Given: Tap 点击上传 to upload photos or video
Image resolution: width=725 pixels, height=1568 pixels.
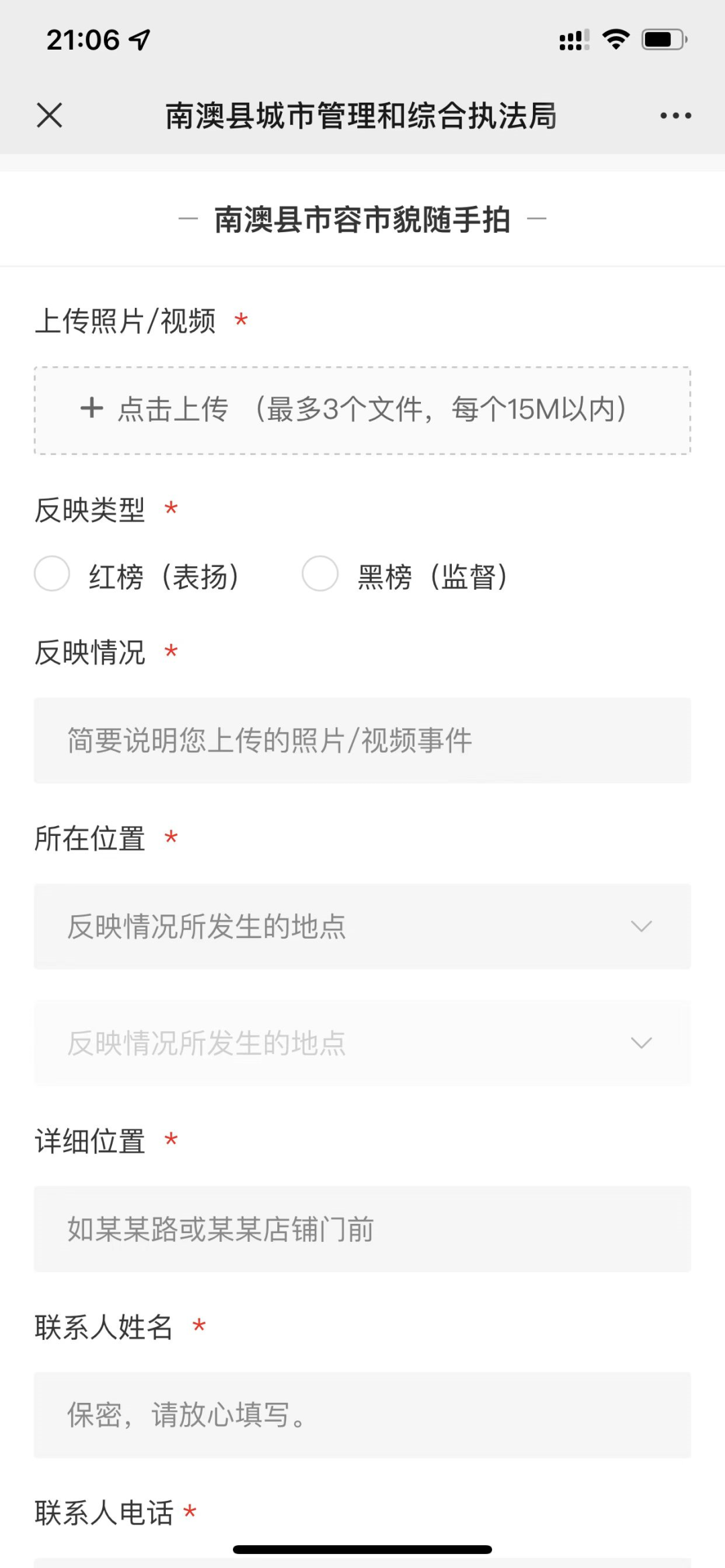Looking at the screenshot, I should (x=362, y=411).
